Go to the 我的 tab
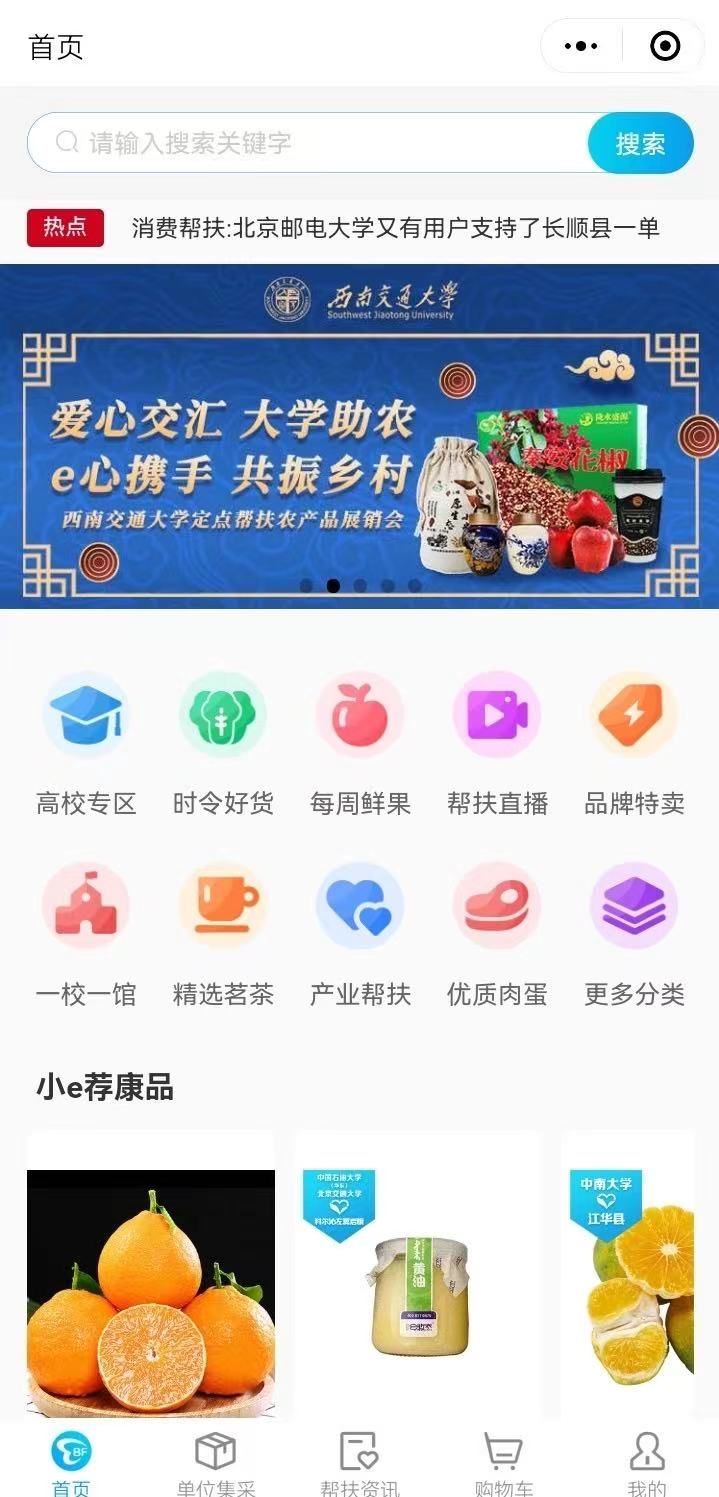Image resolution: width=719 pixels, height=1497 pixels. [x=647, y=1462]
